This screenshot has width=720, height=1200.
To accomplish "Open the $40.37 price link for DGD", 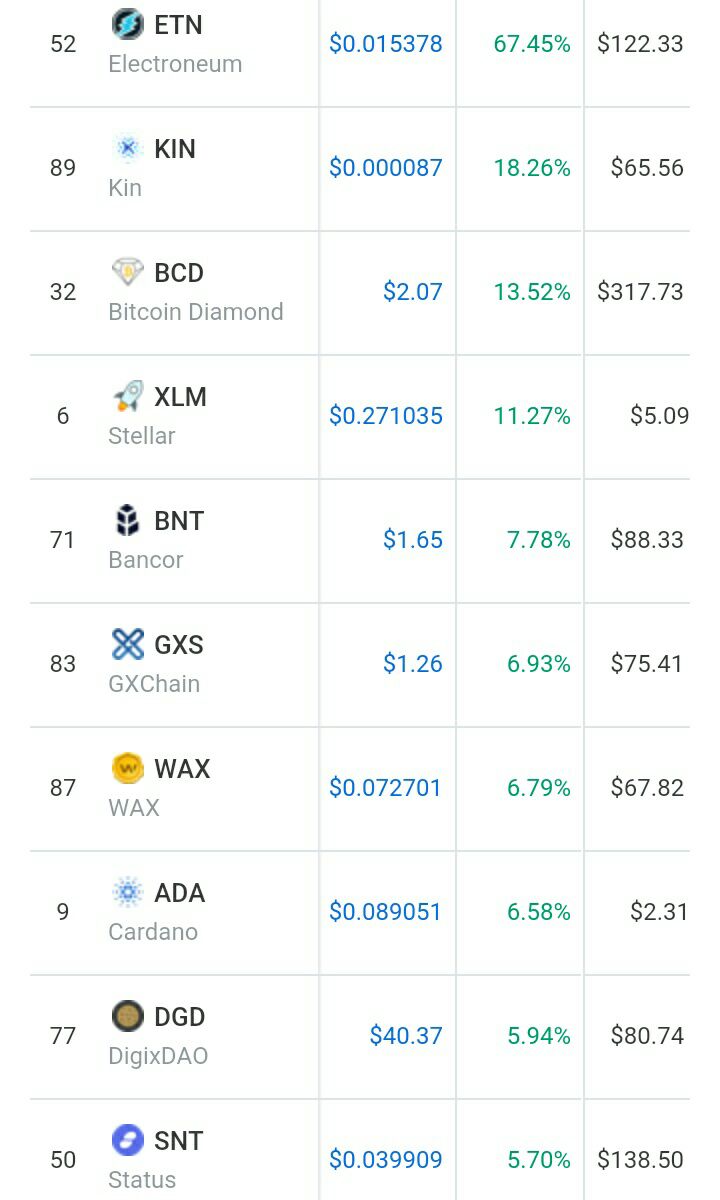I will [406, 1036].
